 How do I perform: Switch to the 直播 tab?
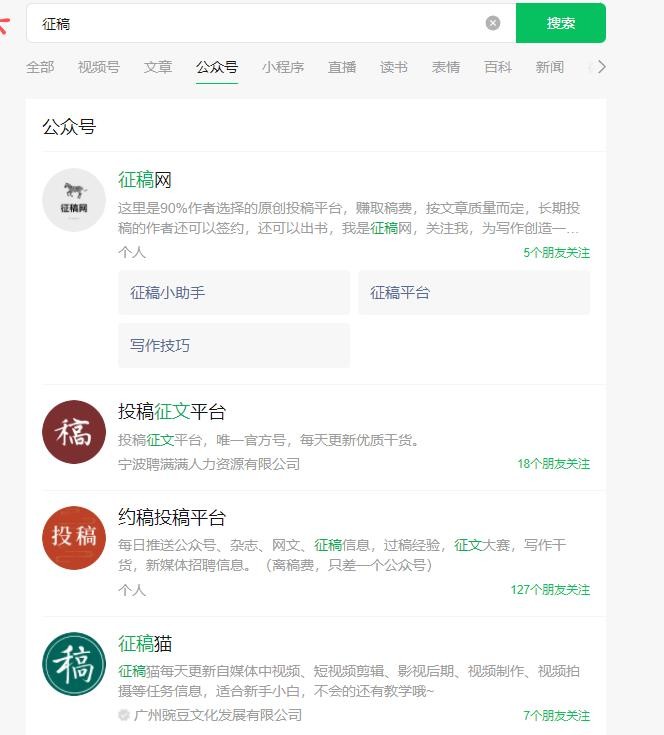(x=342, y=67)
